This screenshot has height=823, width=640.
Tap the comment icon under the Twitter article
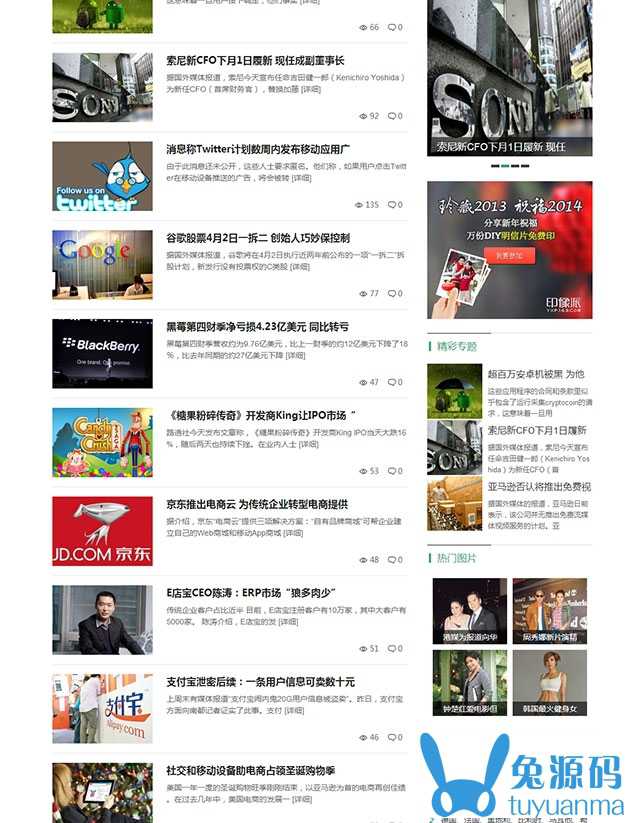[x=392, y=205]
